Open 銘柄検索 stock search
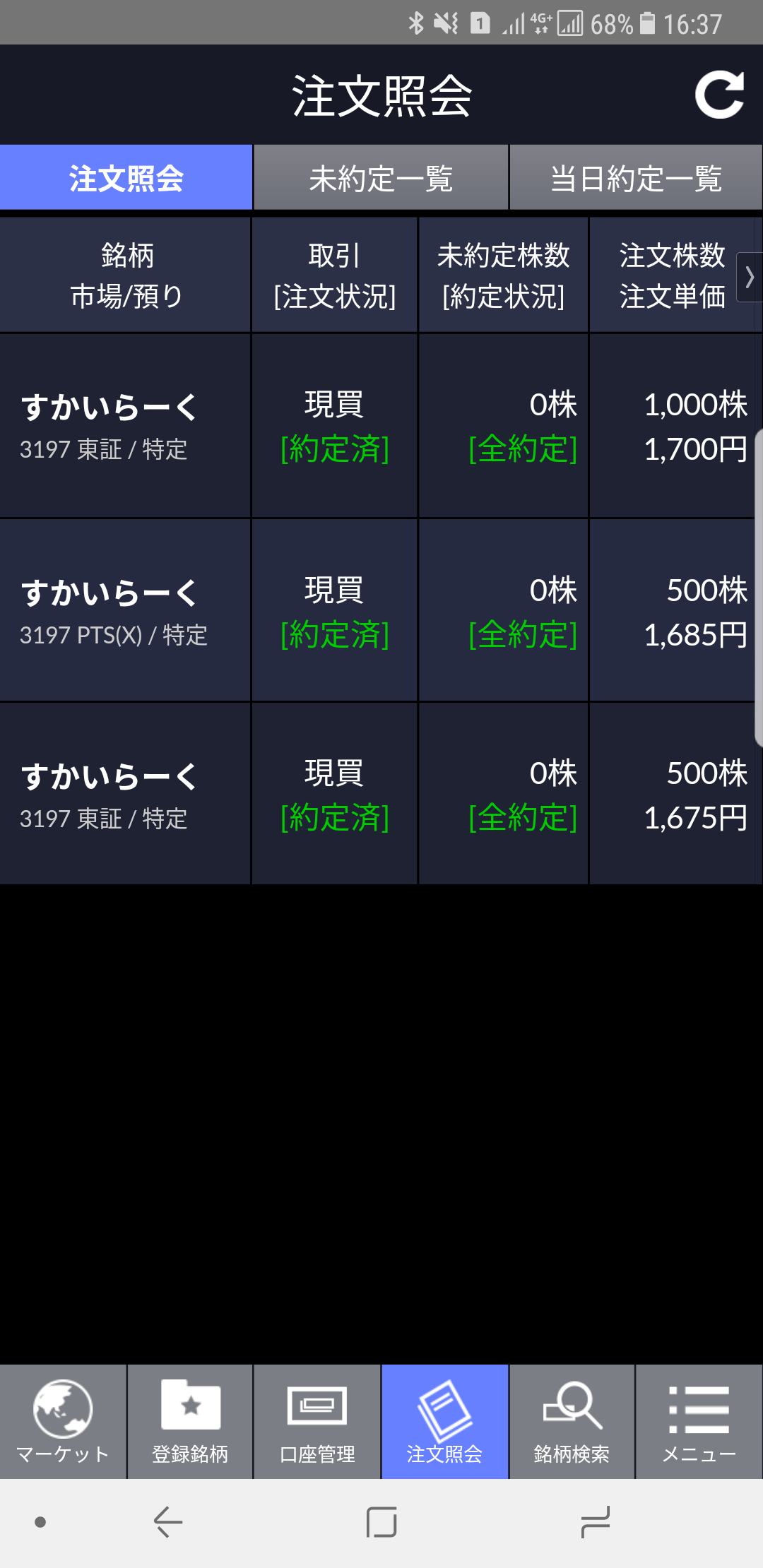This screenshot has height=1568, width=763. [572, 1421]
